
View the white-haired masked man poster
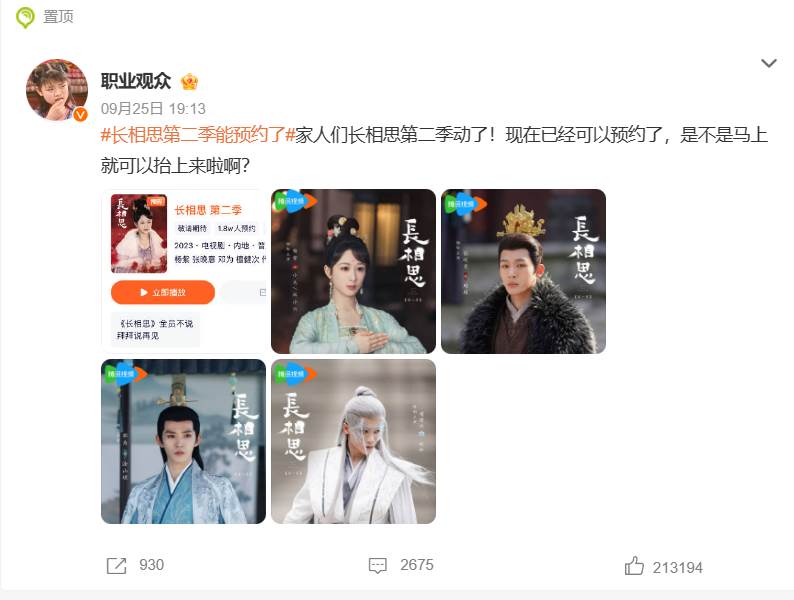pyautogui.click(x=353, y=441)
